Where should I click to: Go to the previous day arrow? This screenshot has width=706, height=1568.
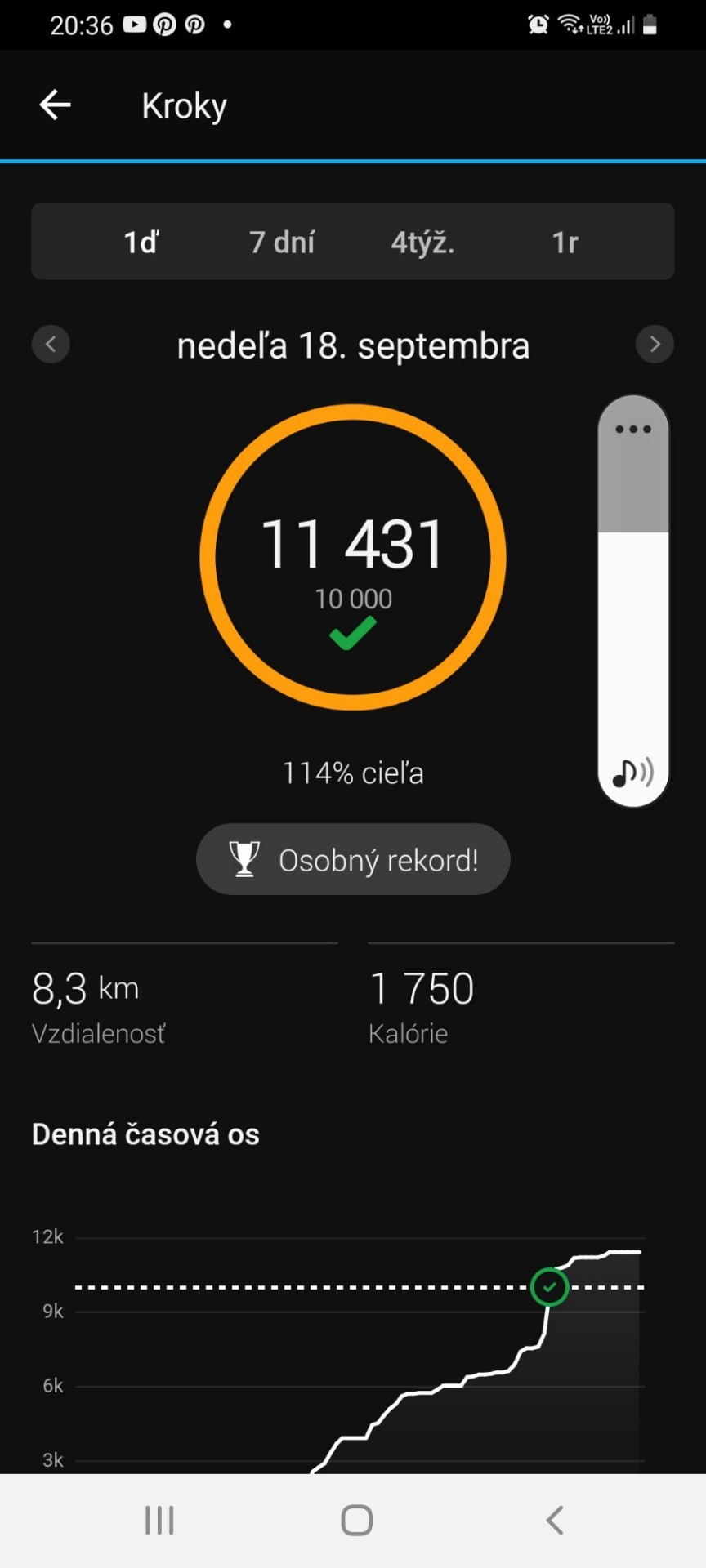pos(51,344)
